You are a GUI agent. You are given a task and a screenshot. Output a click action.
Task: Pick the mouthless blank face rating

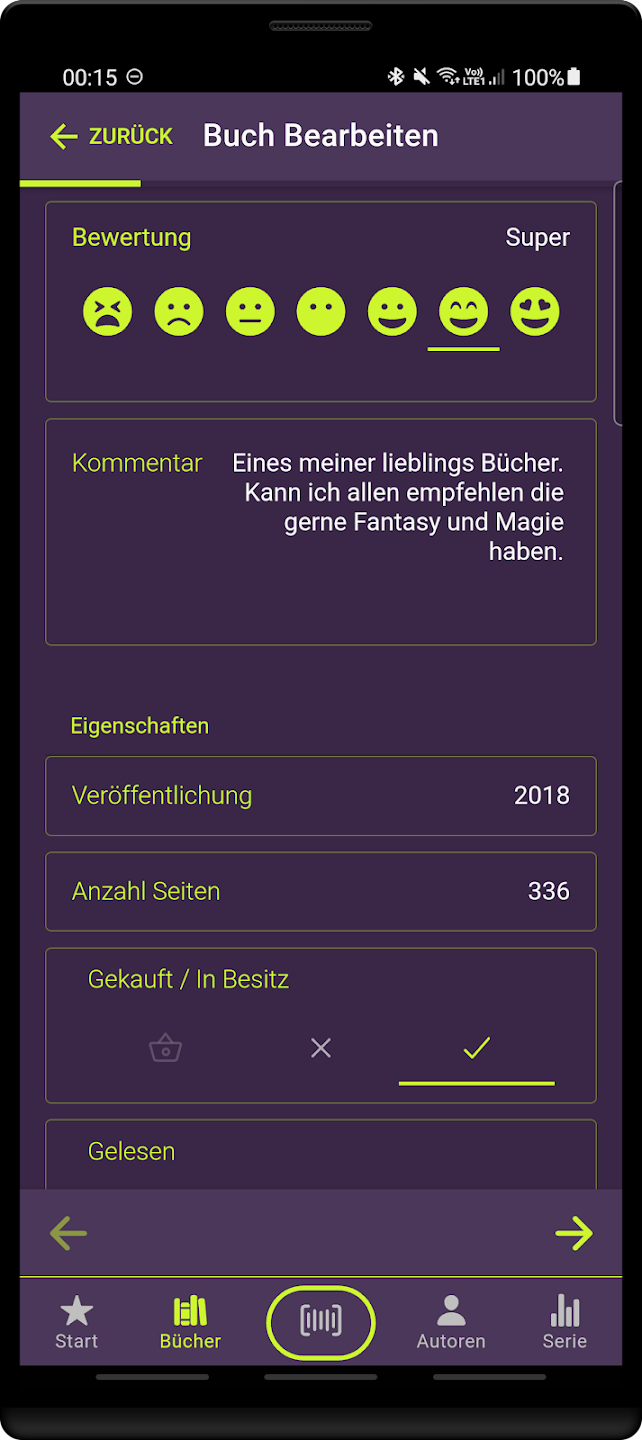coord(321,312)
